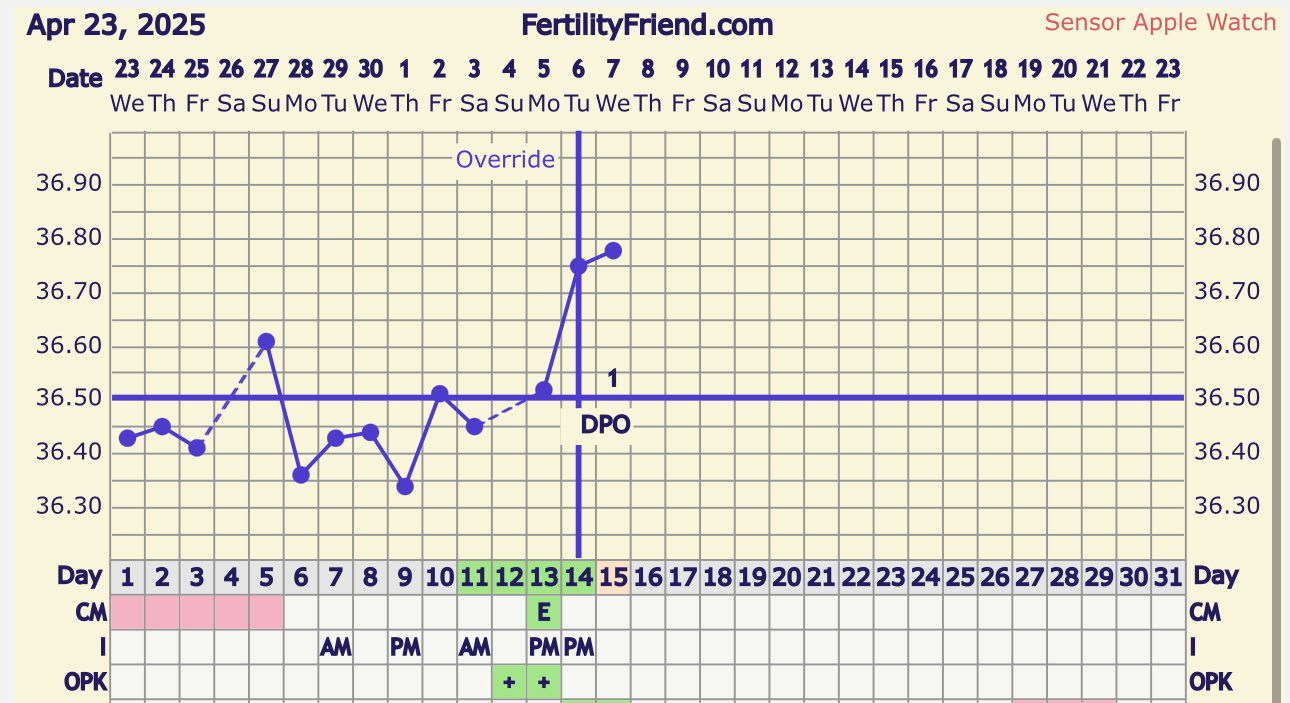Open cycle day 13 marked with E
1290x703 pixels.
[544, 612]
